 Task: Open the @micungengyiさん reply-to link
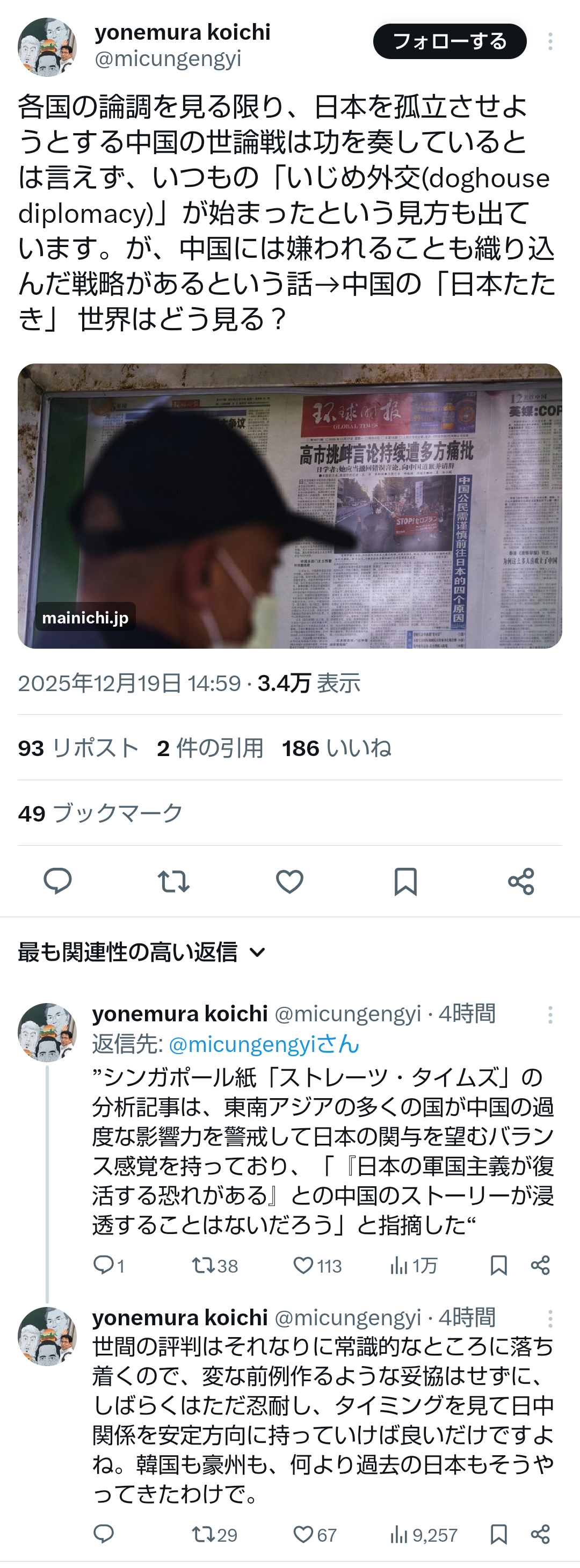click(264, 1044)
